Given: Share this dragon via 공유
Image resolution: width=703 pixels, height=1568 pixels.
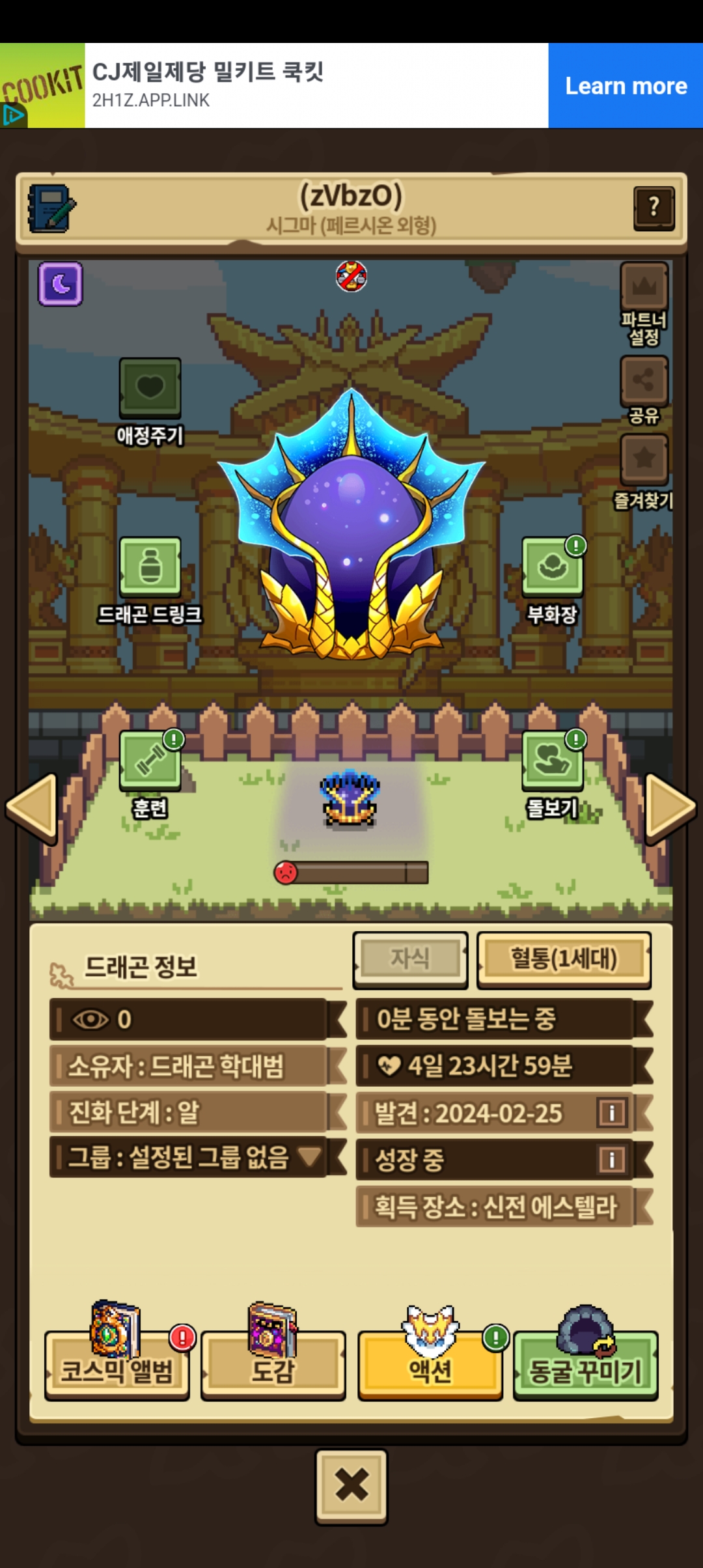Looking at the screenshot, I should [644, 381].
